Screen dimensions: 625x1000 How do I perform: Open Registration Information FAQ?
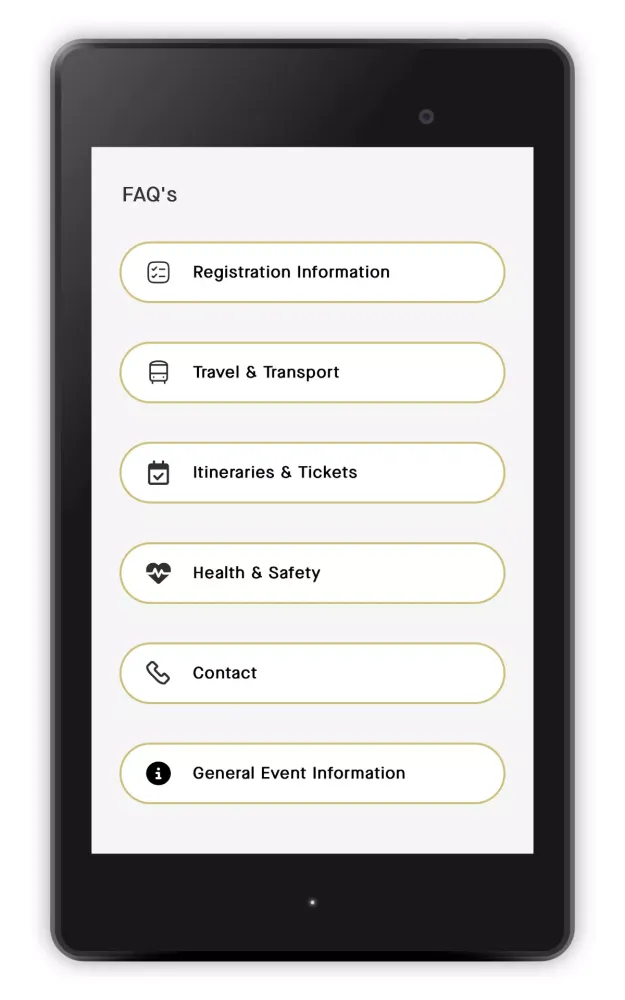pyautogui.click(x=312, y=272)
